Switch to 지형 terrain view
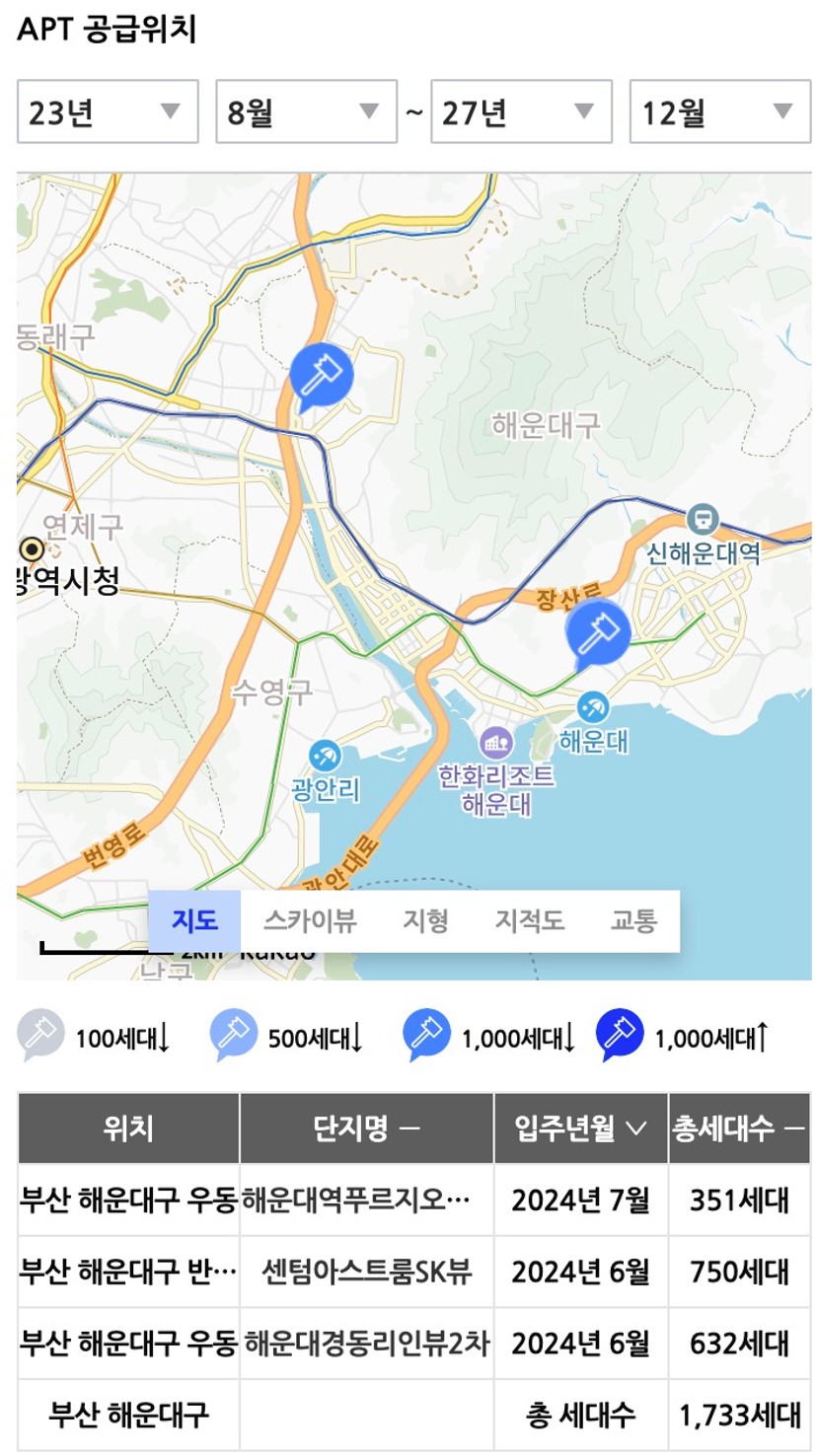Image resolution: width=816 pixels, height=1456 pixels. point(425,921)
